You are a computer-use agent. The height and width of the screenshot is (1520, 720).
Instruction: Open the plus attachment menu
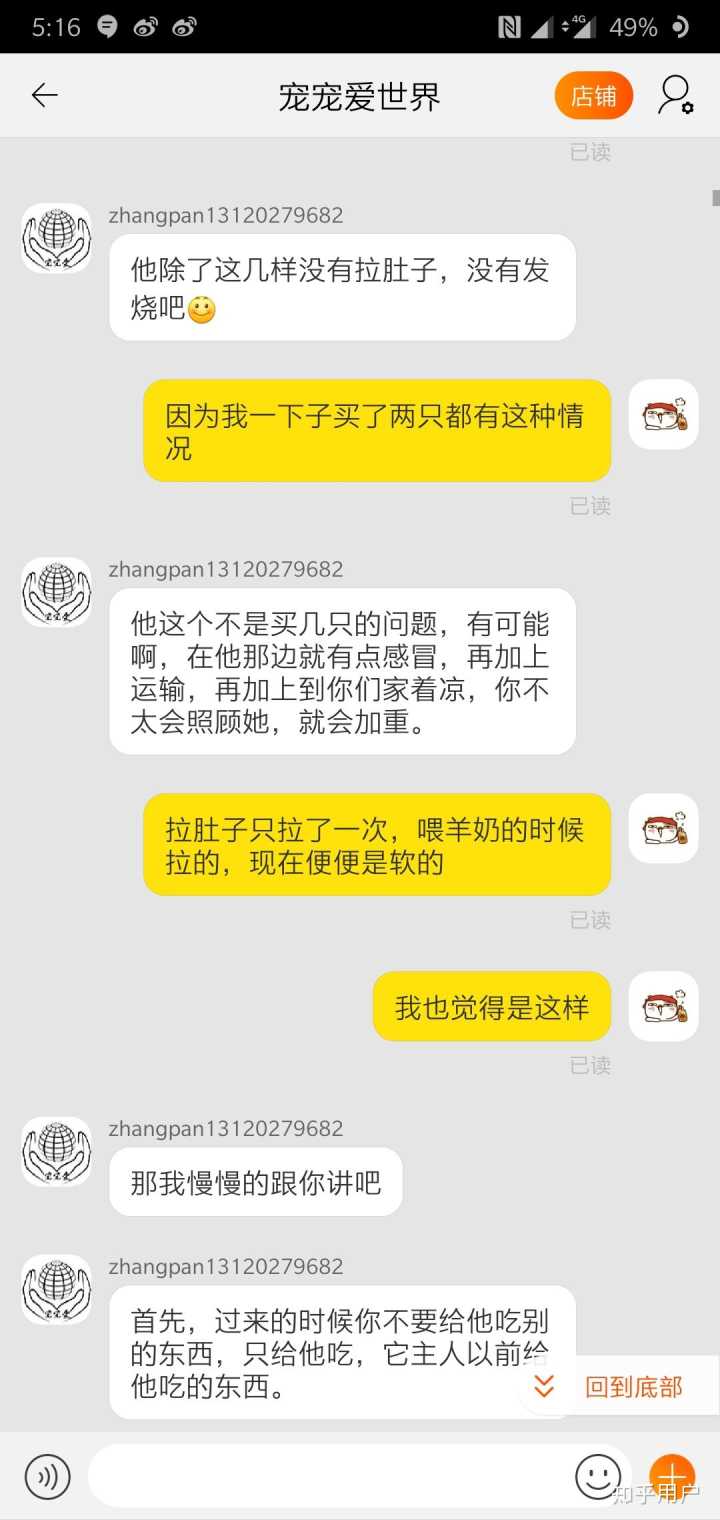pyautogui.click(x=672, y=1476)
